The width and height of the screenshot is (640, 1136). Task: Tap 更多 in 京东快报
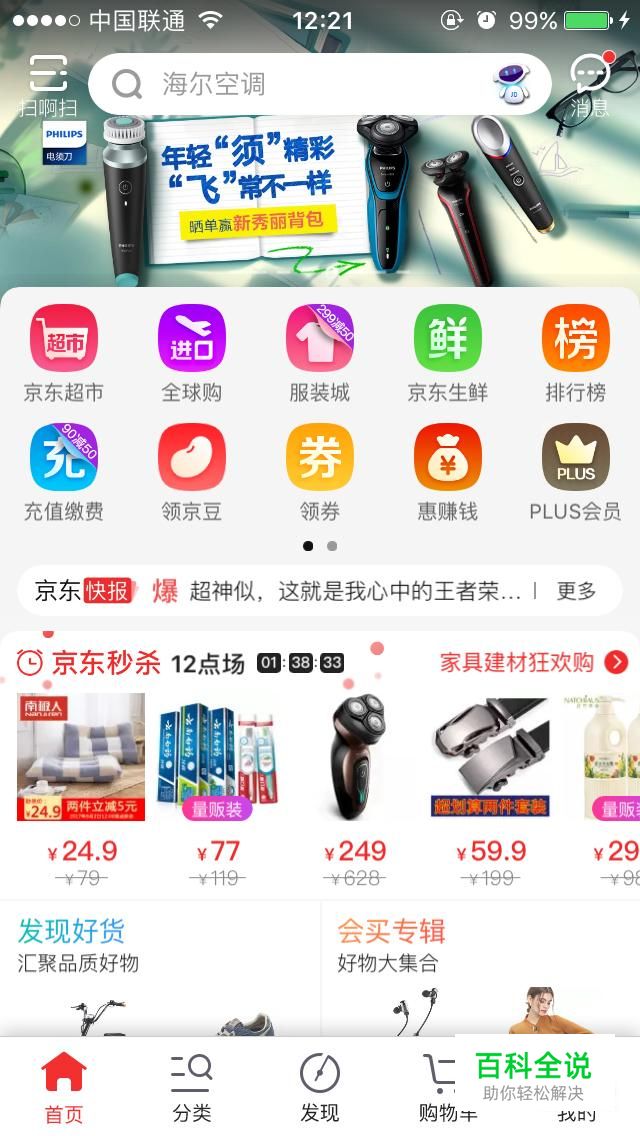[576, 591]
